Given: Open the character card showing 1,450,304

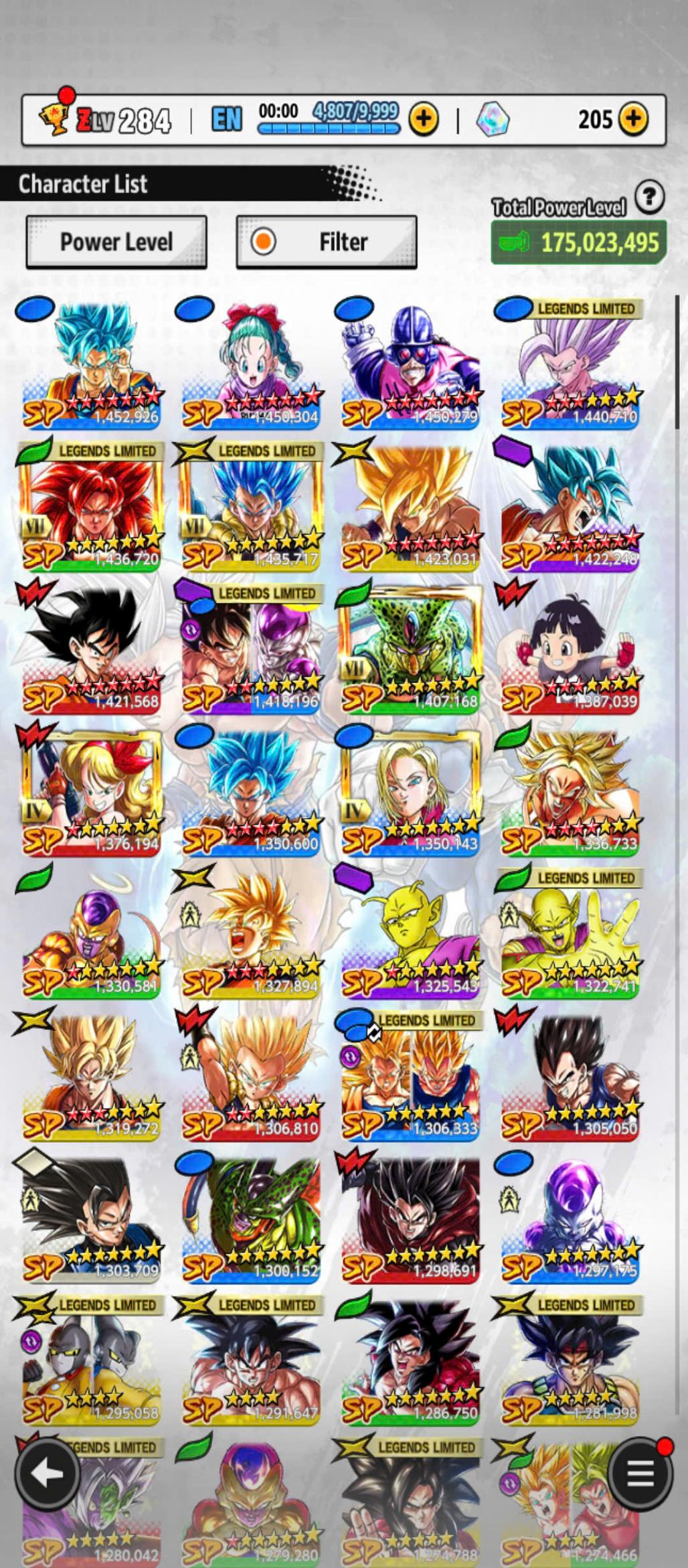Looking at the screenshot, I should (x=252, y=365).
